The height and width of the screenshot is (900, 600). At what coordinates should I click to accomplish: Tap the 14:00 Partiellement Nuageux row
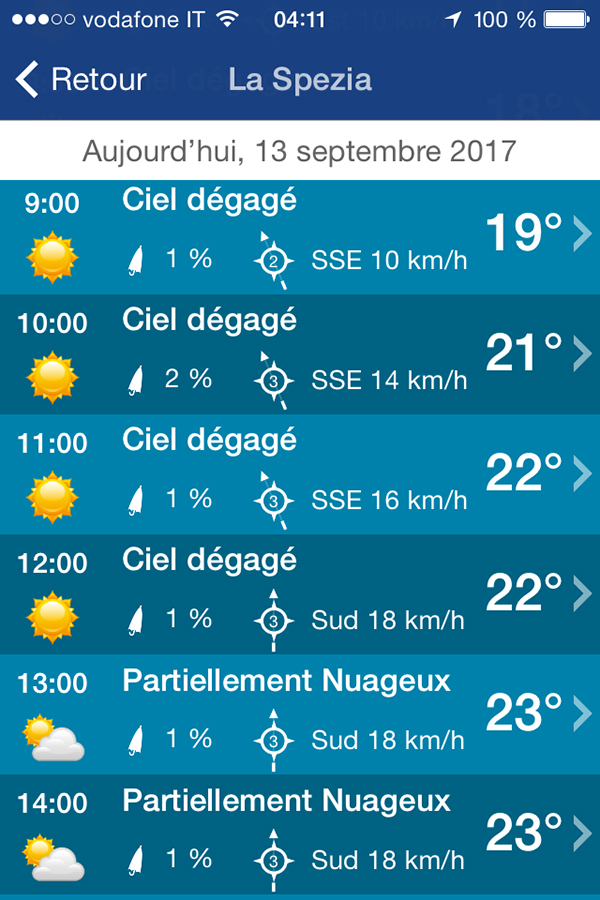click(x=300, y=835)
